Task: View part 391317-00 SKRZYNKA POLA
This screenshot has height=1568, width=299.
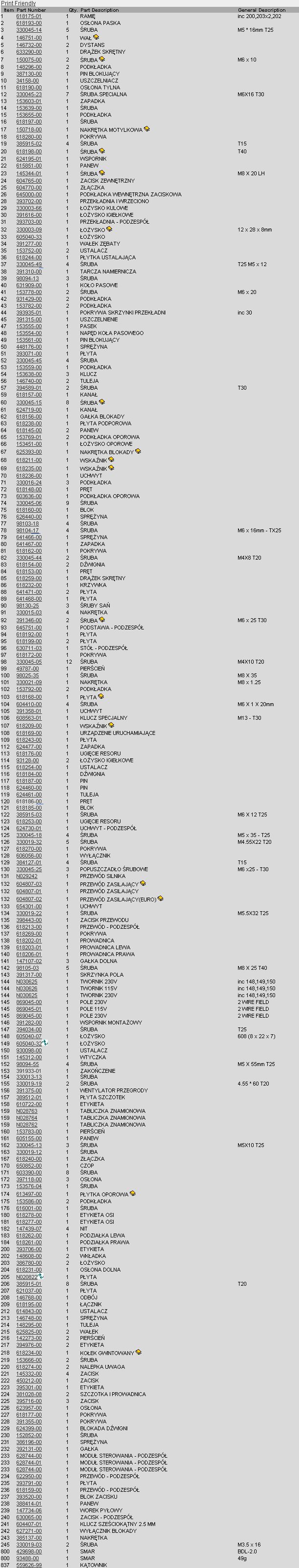Action: click(x=29, y=975)
